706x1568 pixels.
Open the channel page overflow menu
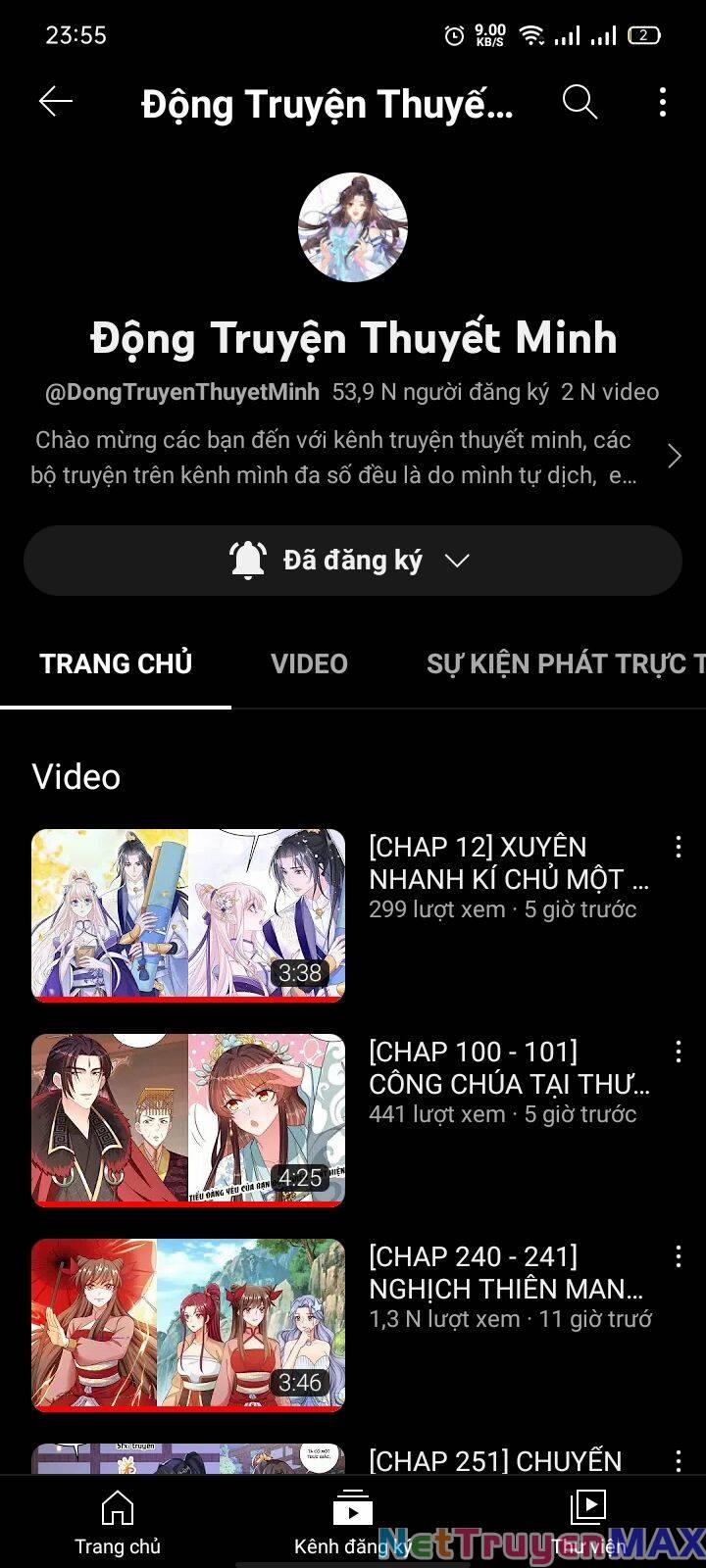[663, 102]
